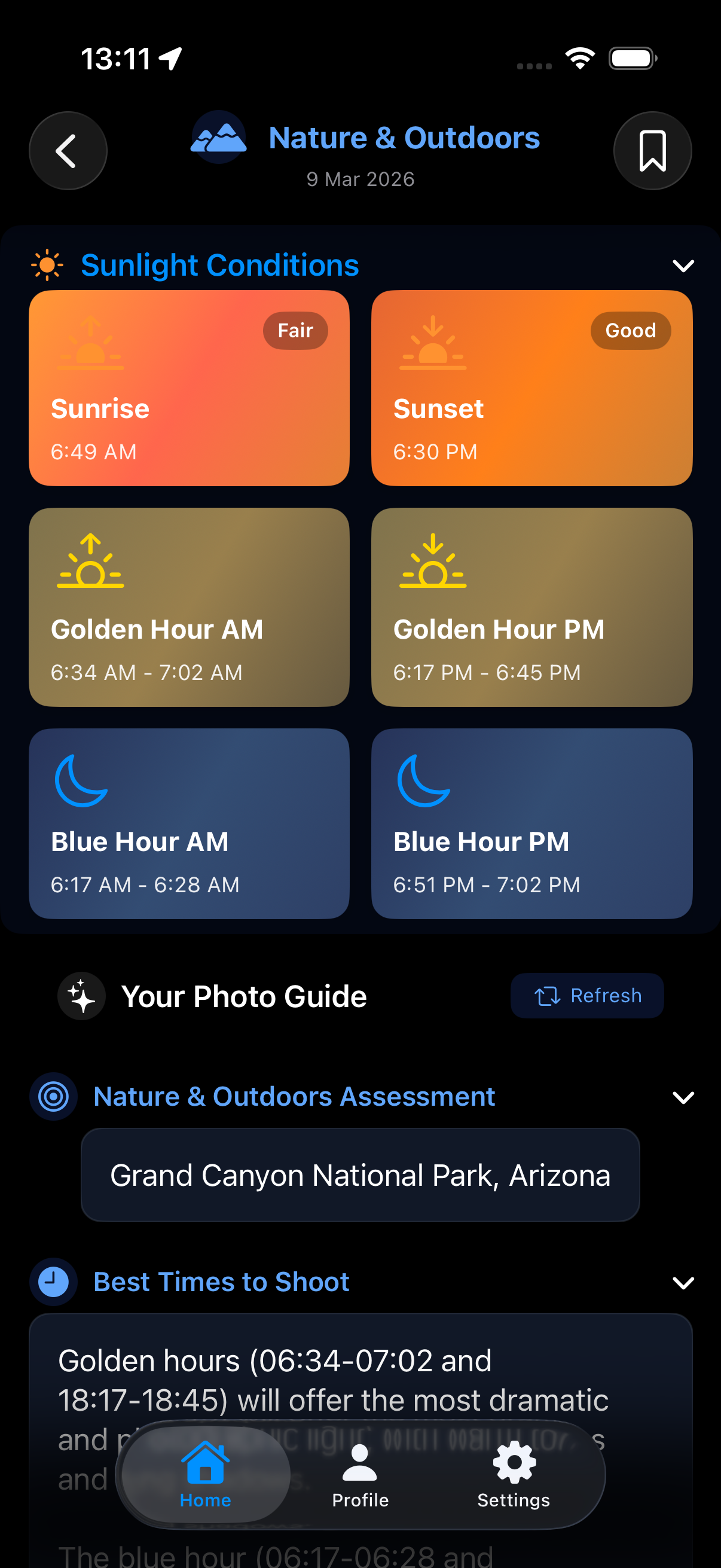The image size is (721, 1568).
Task: Tap the Fair badge on Sunrise card
Action: pyautogui.click(x=296, y=330)
